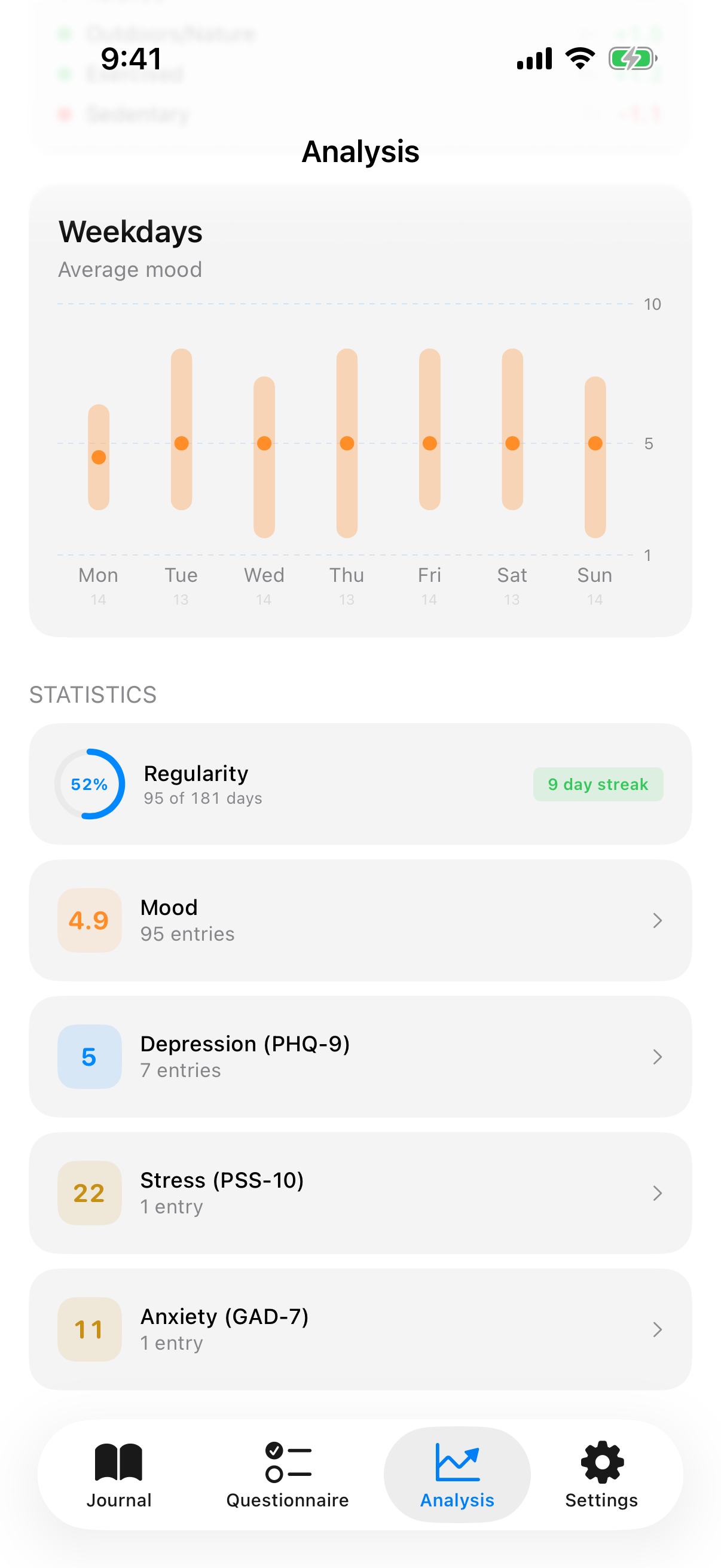This screenshot has height=1568, width=721.
Task: Open Depression (PHQ-9) details
Action: click(360, 1056)
